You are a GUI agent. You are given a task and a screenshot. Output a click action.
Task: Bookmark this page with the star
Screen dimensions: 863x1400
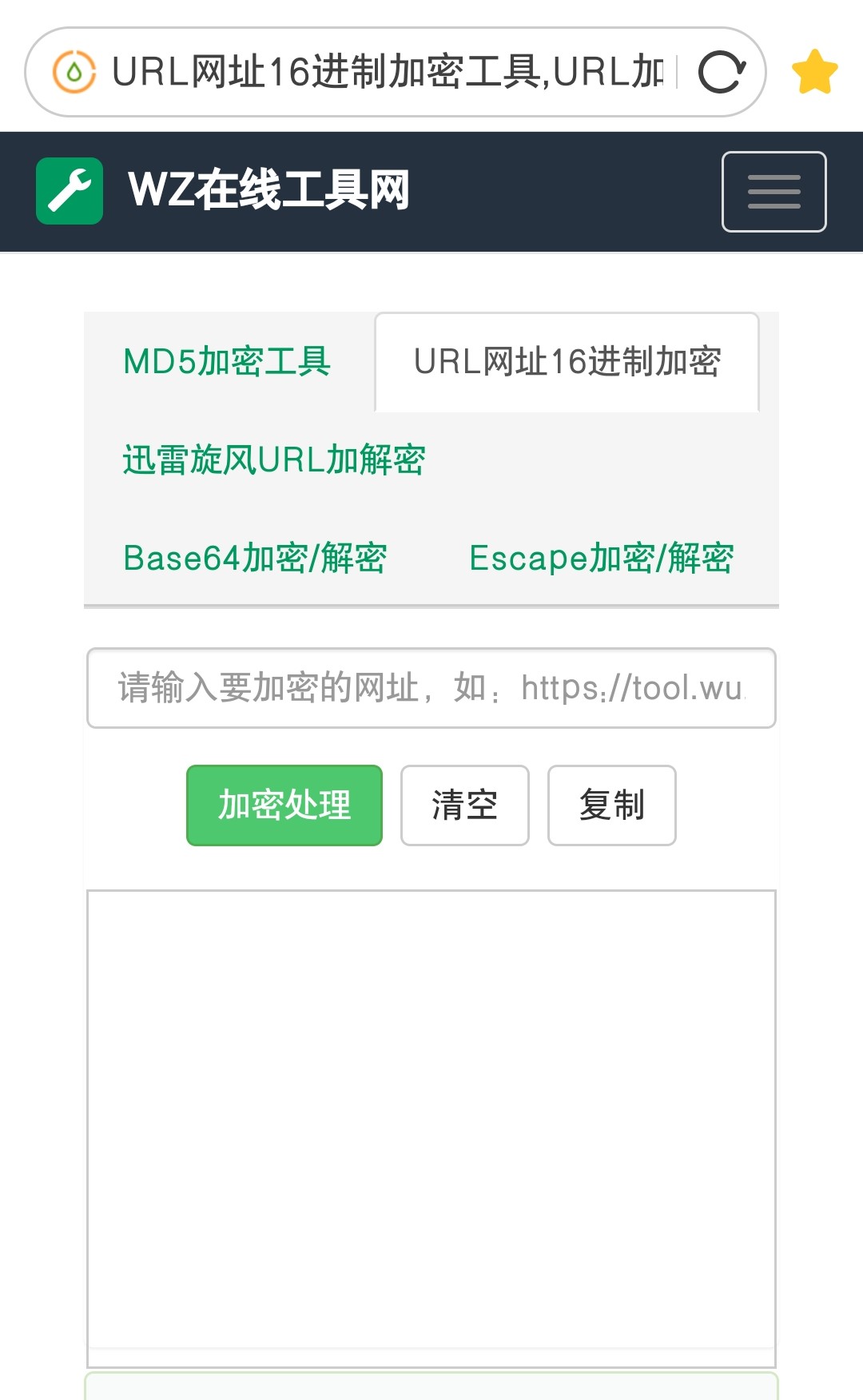coord(814,72)
